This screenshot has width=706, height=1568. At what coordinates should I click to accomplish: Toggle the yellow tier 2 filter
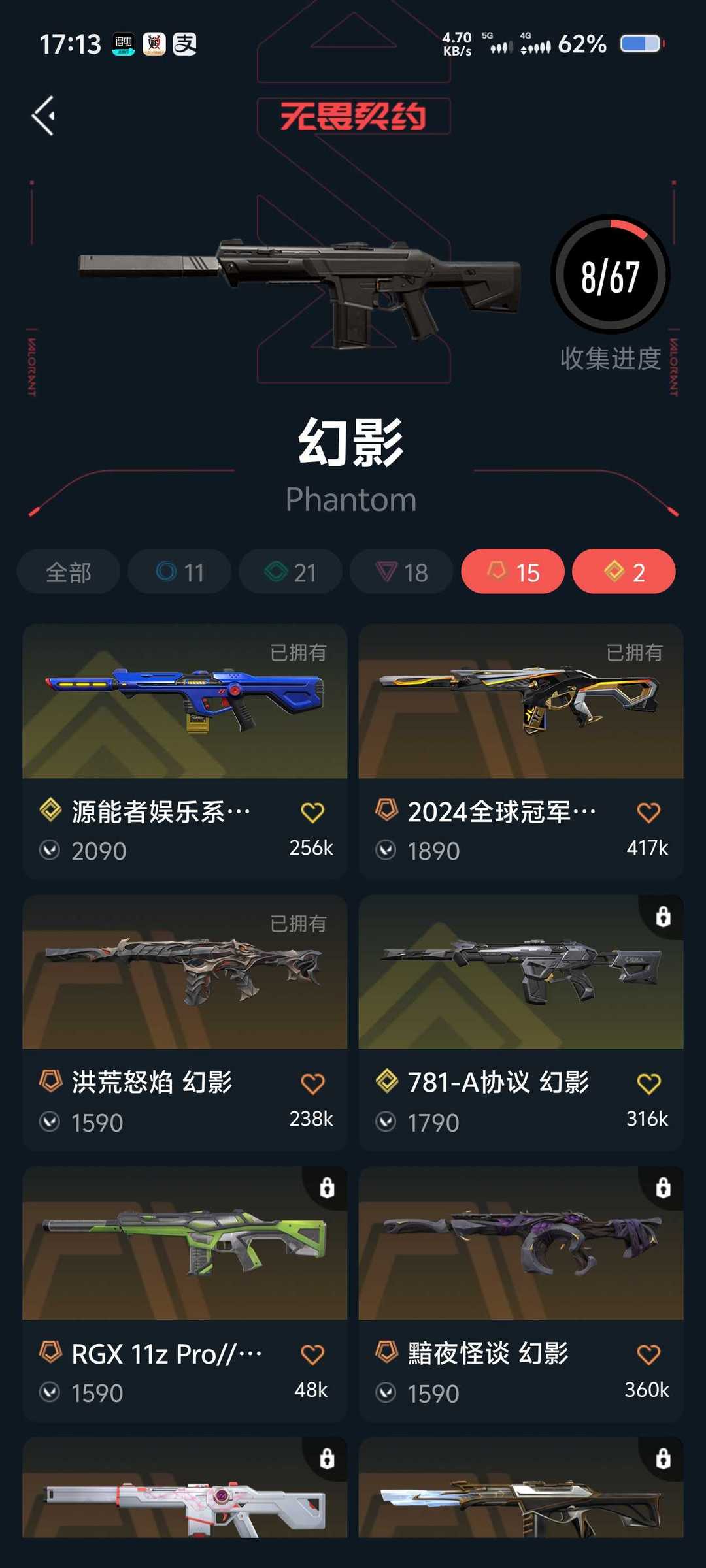pos(624,572)
